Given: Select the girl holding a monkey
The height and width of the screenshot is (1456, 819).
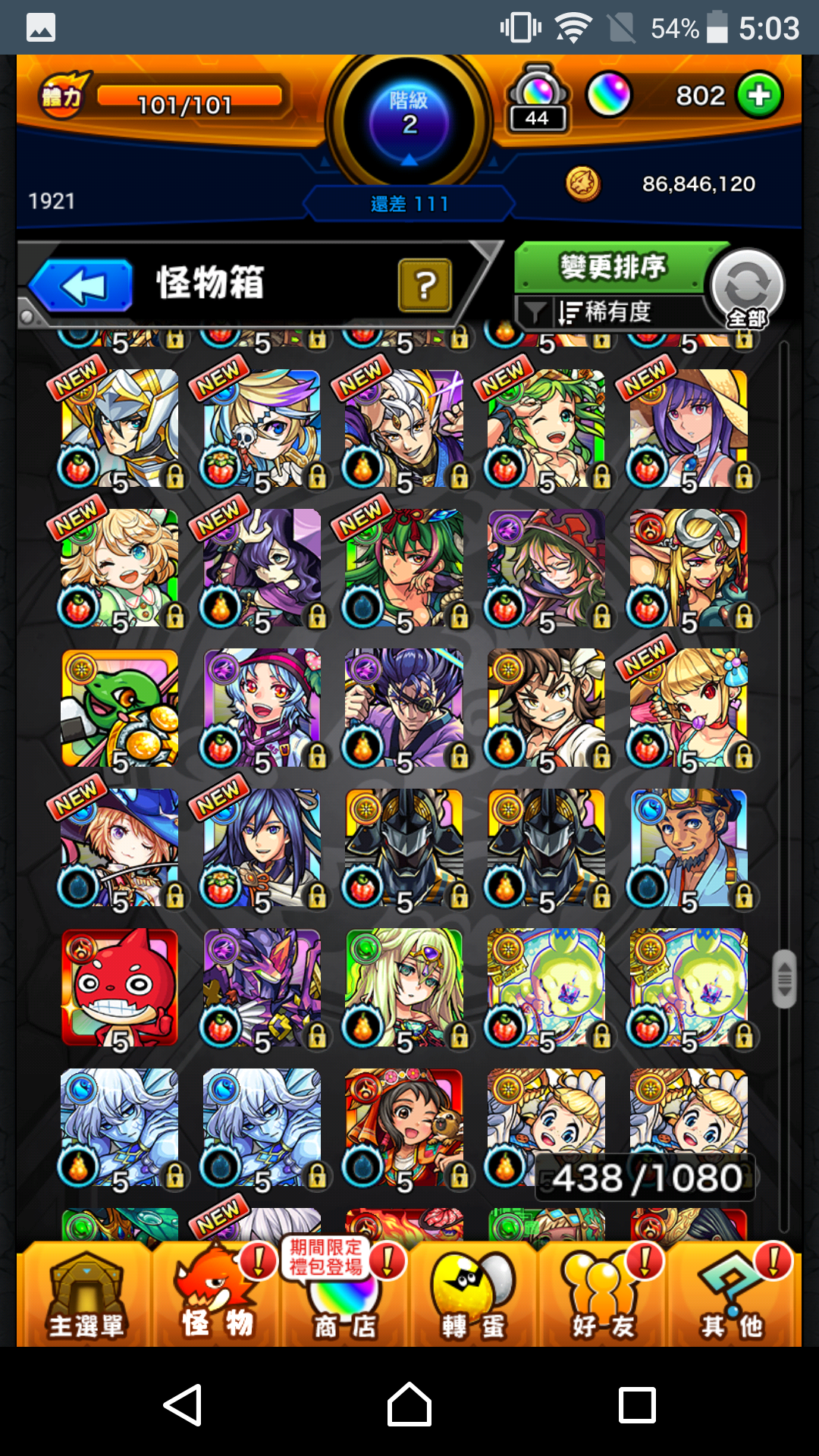Looking at the screenshot, I should pyautogui.click(x=404, y=1127).
